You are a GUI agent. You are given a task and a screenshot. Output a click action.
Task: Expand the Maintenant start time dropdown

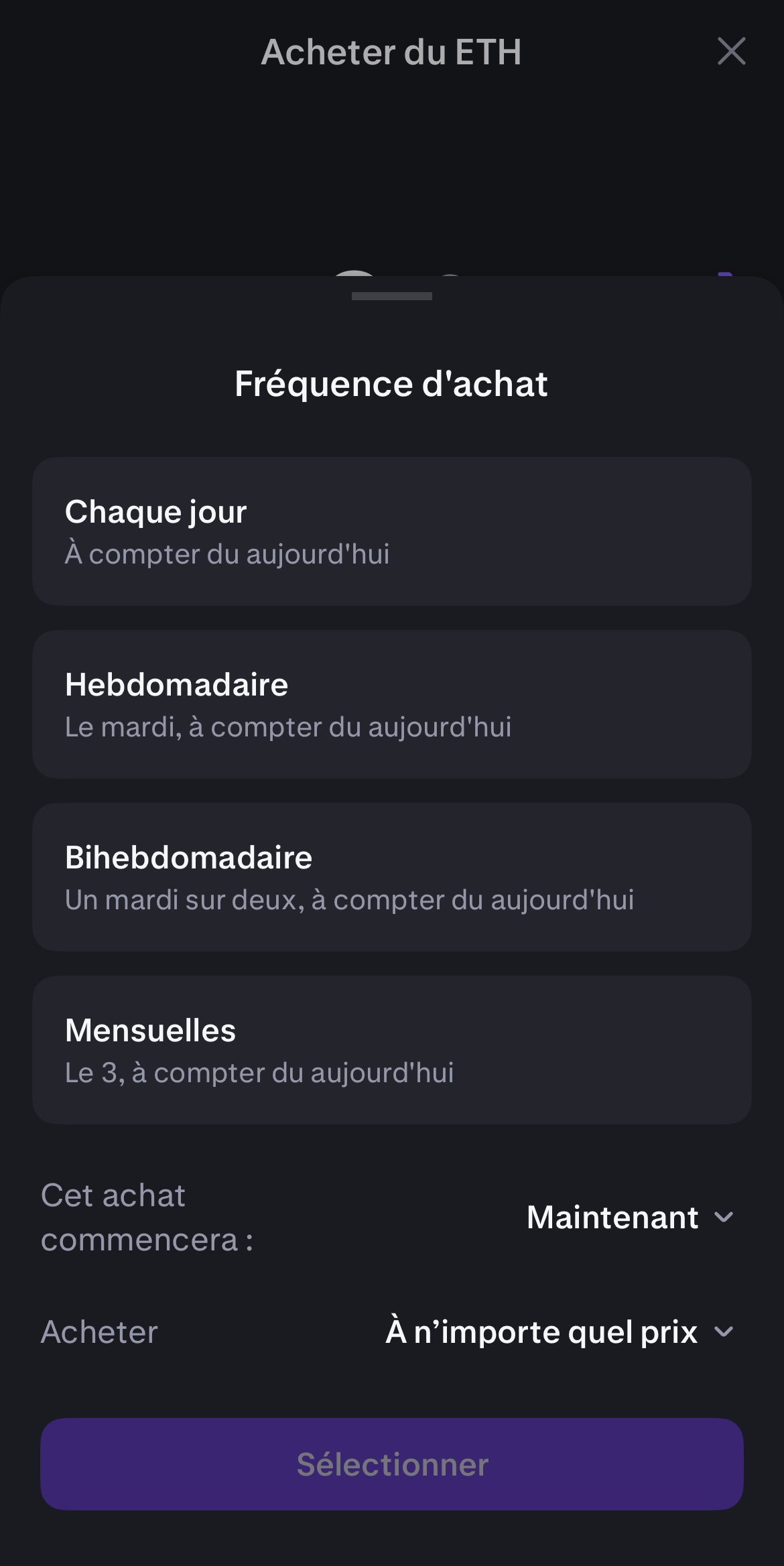(630, 1218)
